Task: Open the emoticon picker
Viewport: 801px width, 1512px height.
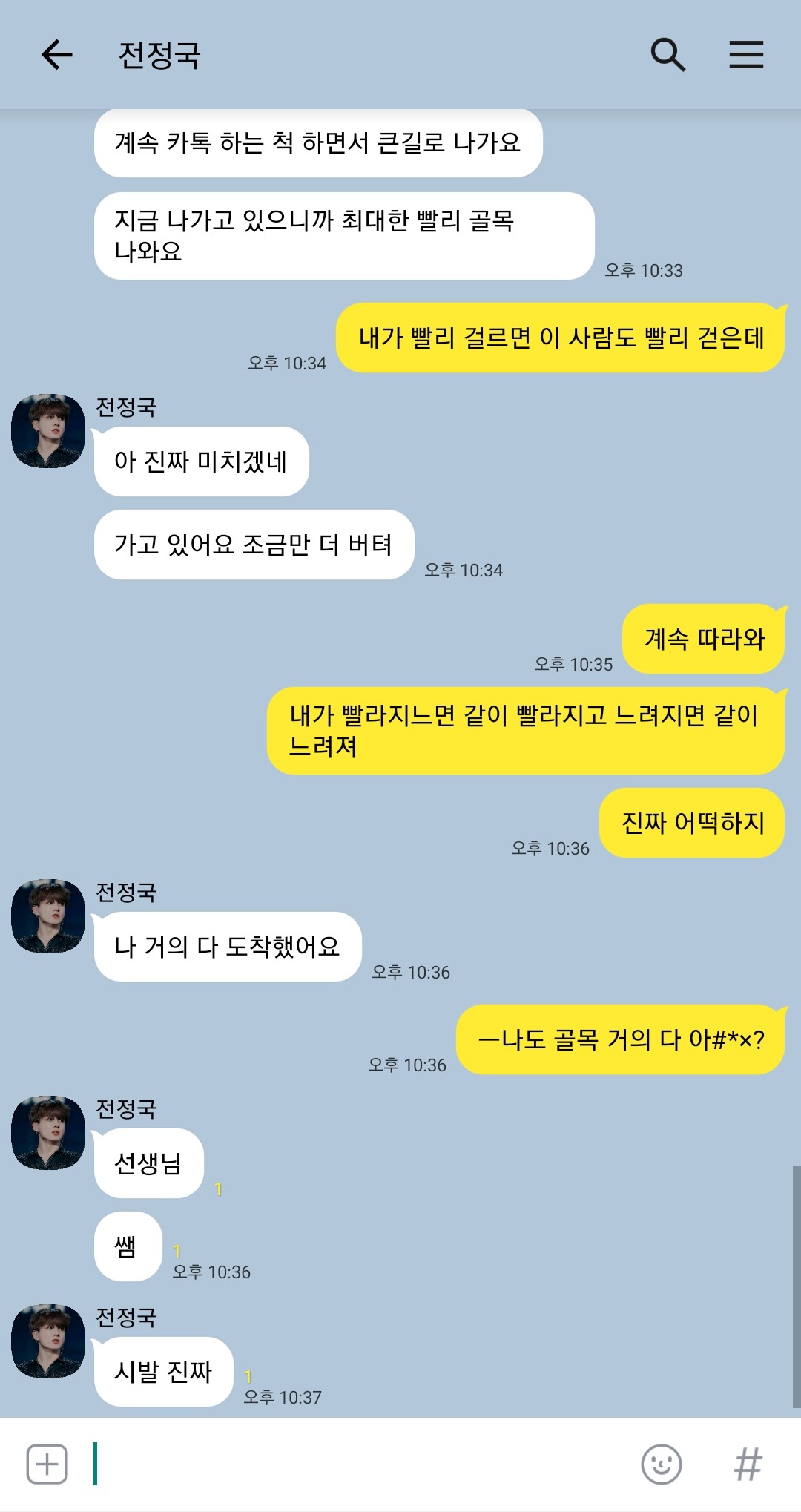Action: tap(661, 1464)
